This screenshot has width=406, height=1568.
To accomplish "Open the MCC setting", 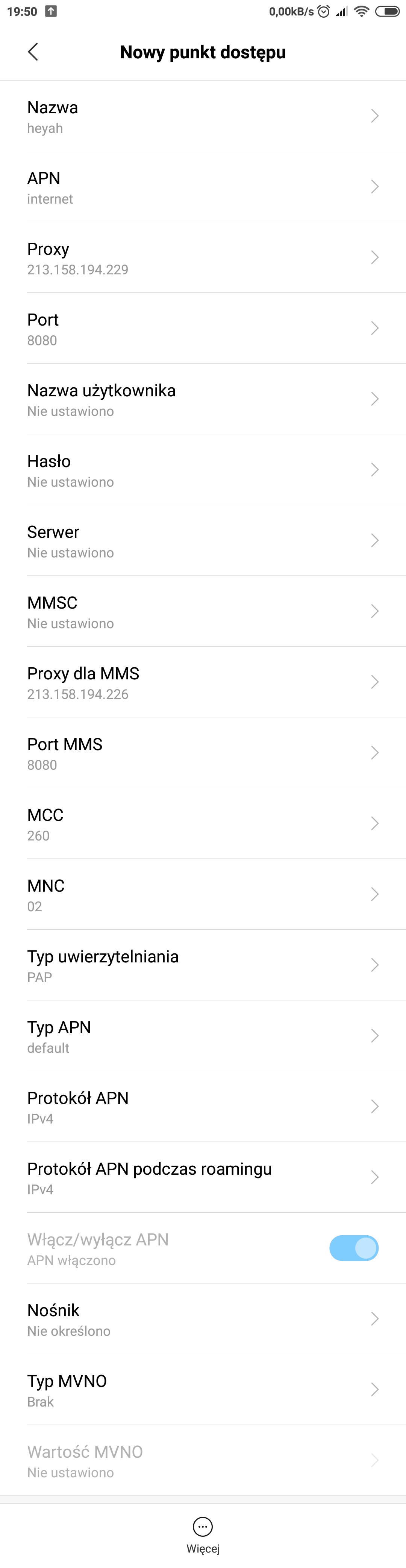I will [x=203, y=824].
